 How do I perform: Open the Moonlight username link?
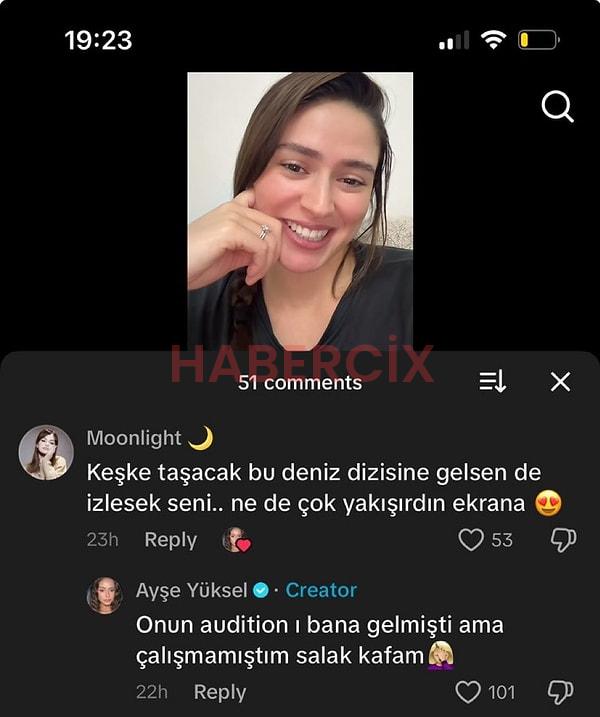[134, 438]
